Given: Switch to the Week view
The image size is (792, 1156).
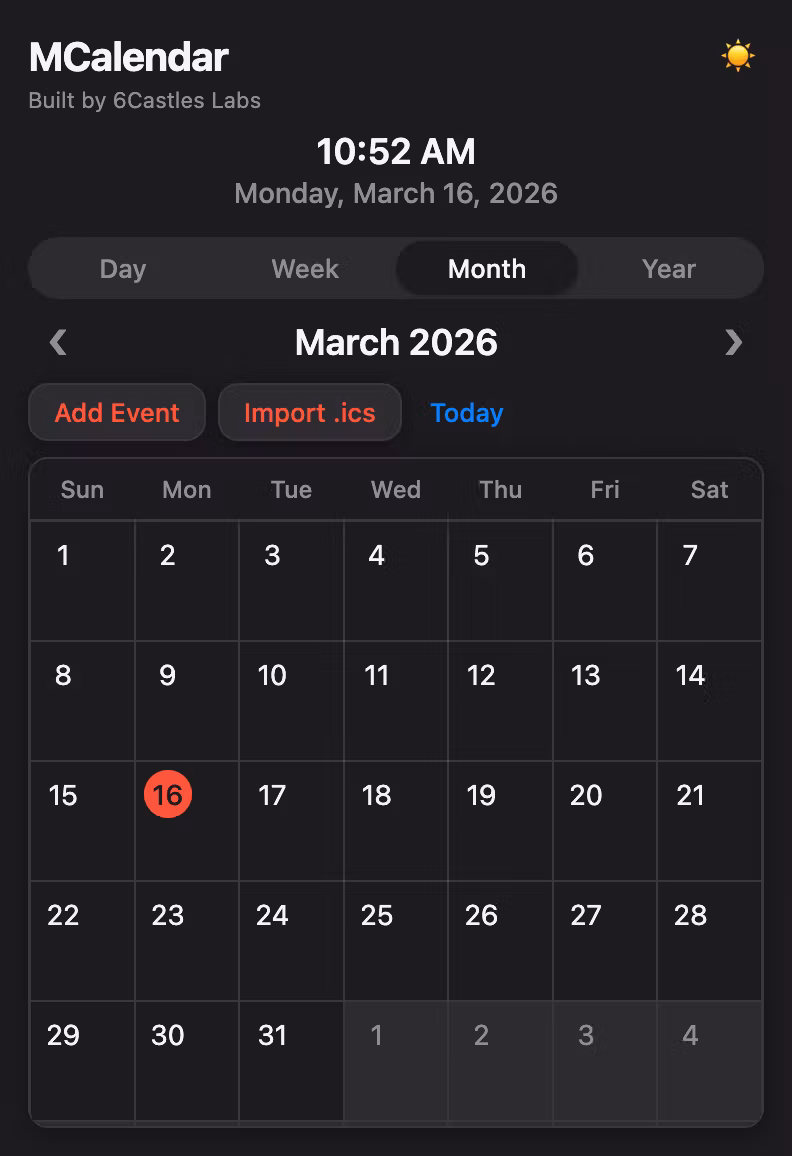Looking at the screenshot, I should click(x=305, y=269).
